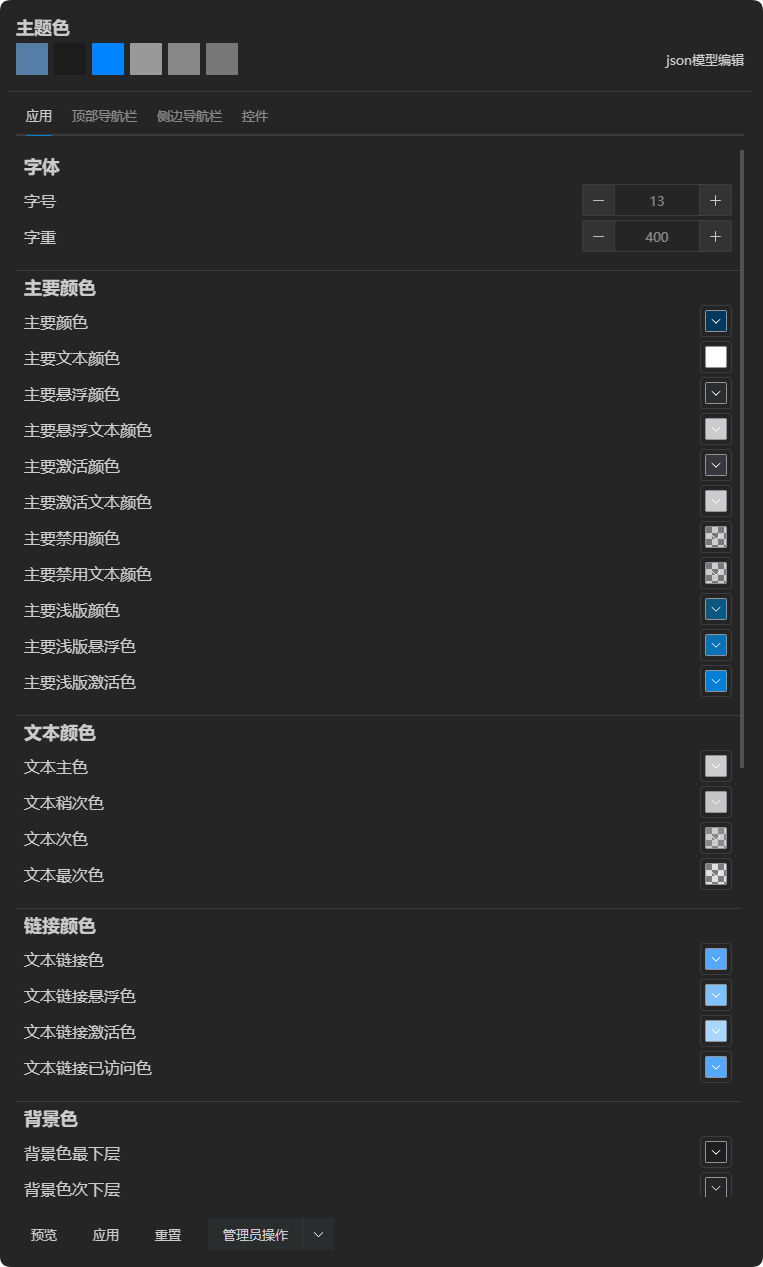The width and height of the screenshot is (763, 1267).
Task: Select the bright blue theme color swatch
Action: coord(108,59)
